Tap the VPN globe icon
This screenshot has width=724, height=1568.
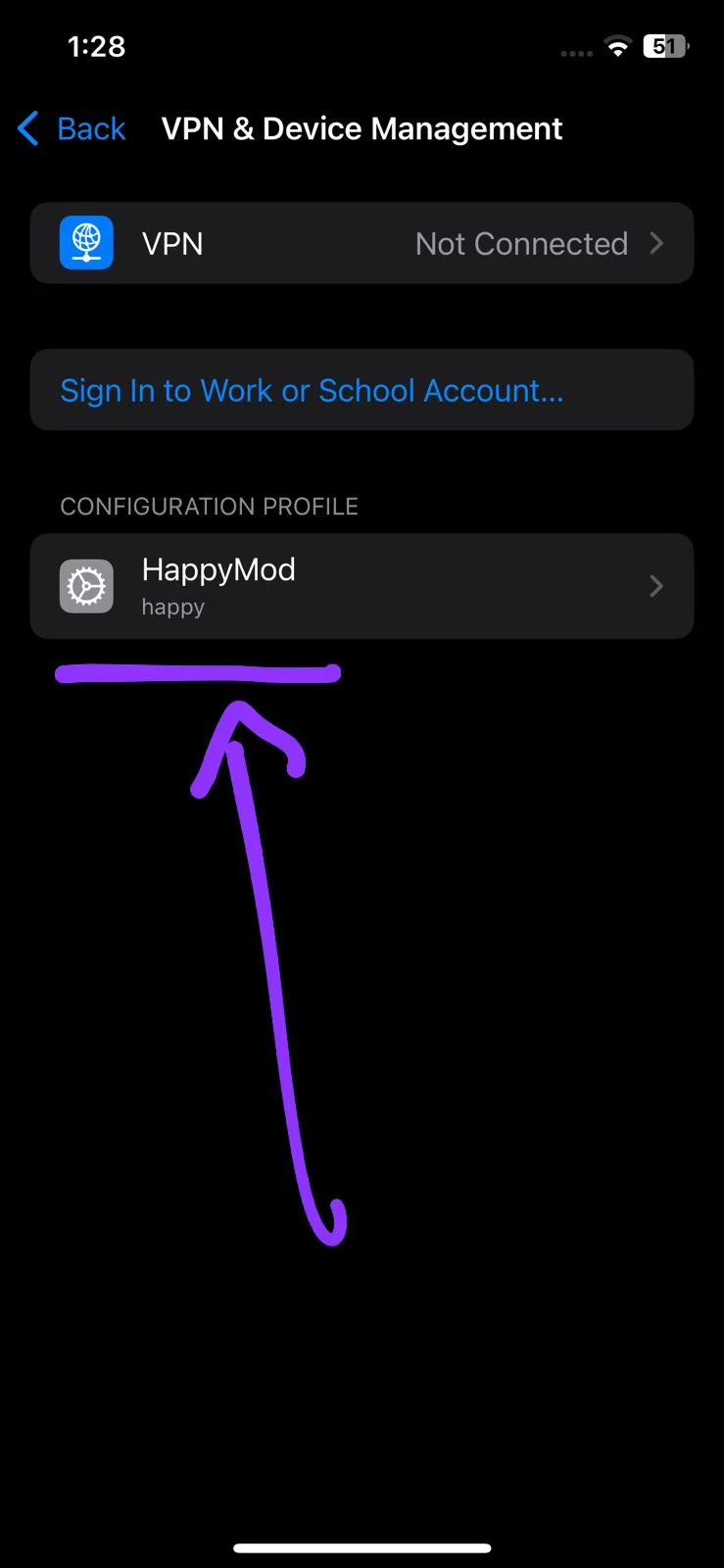[x=86, y=243]
